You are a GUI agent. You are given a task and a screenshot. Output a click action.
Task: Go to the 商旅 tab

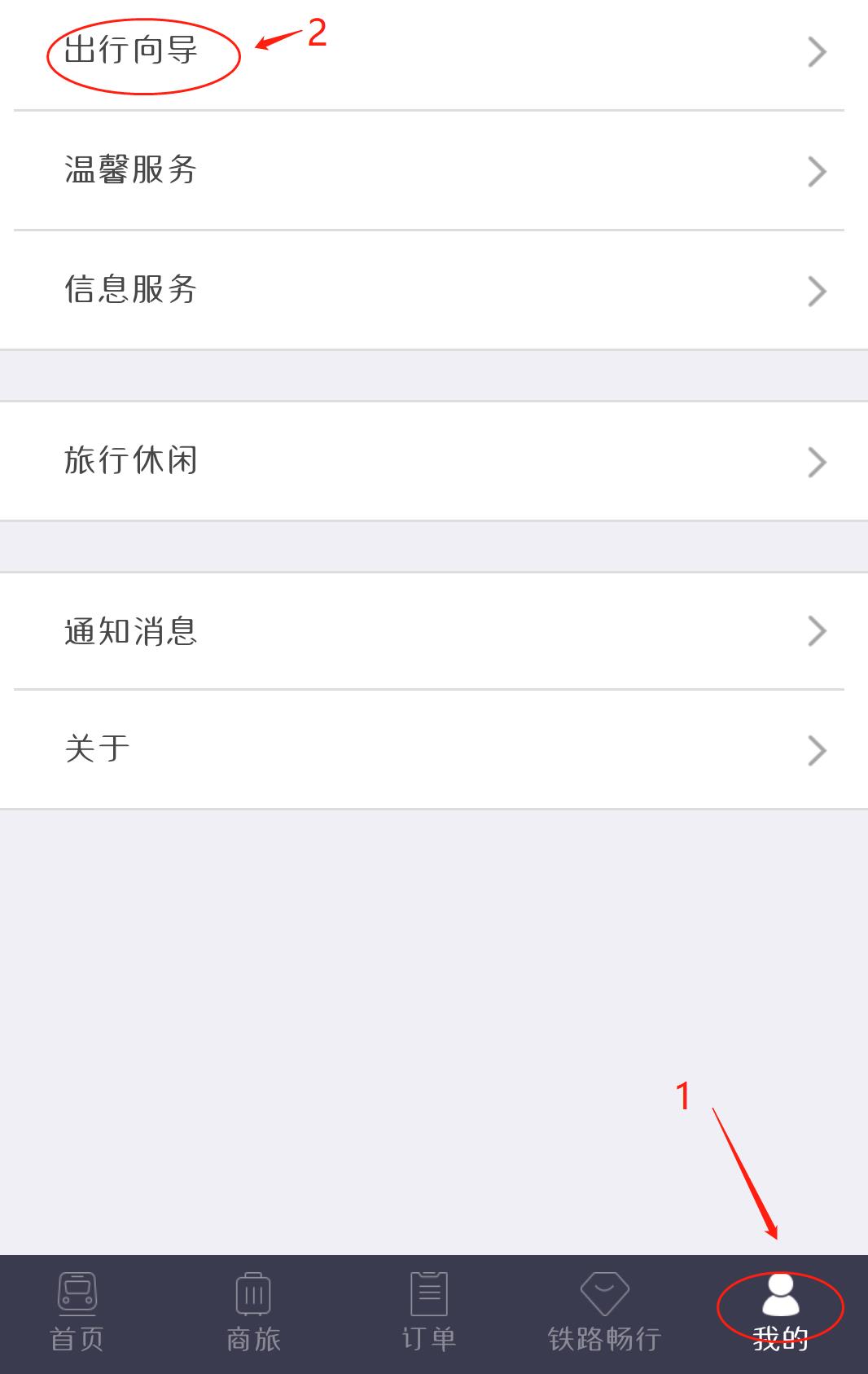253,1313
